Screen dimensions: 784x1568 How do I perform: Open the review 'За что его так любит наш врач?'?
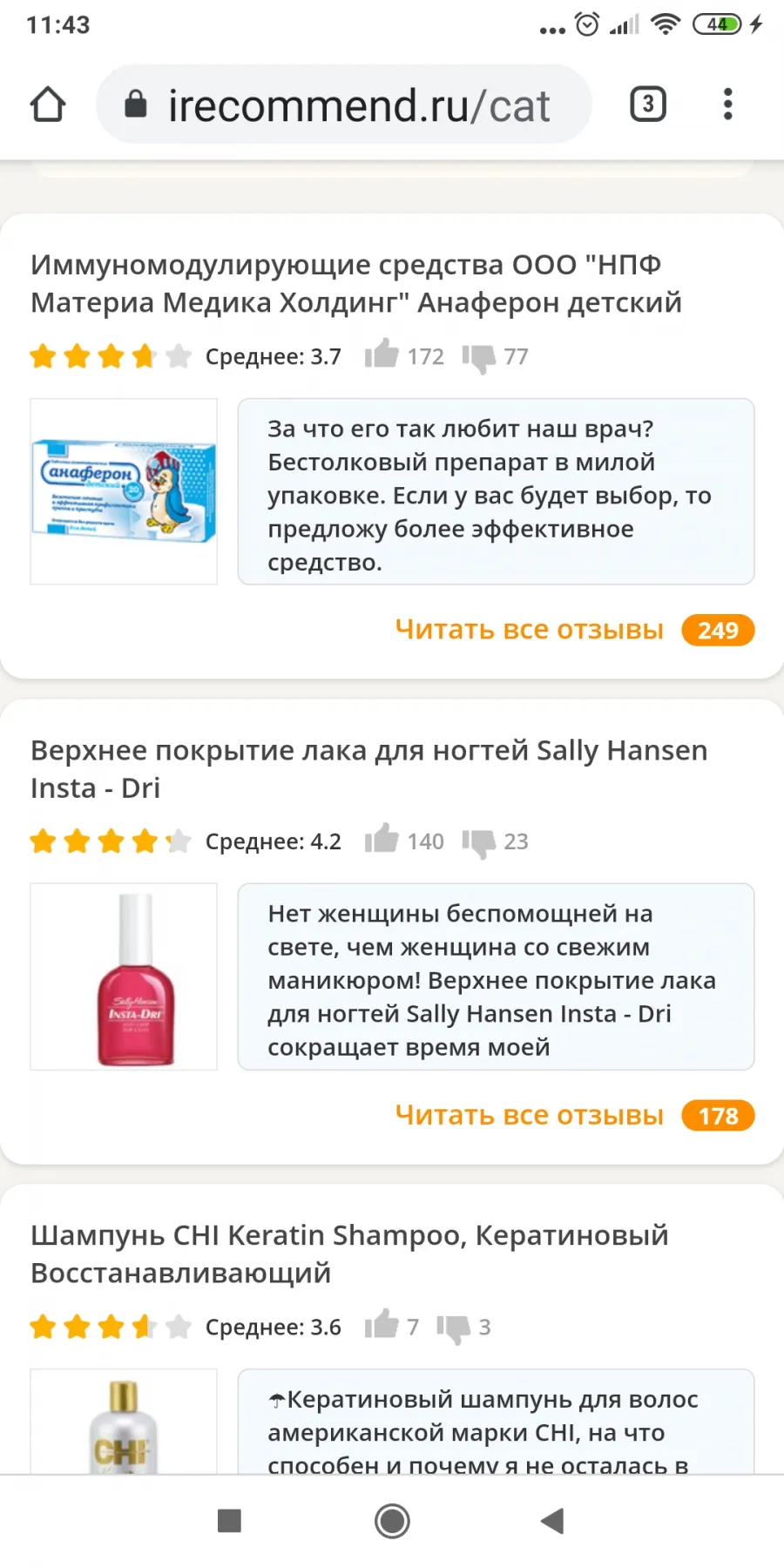tap(496, 491)
